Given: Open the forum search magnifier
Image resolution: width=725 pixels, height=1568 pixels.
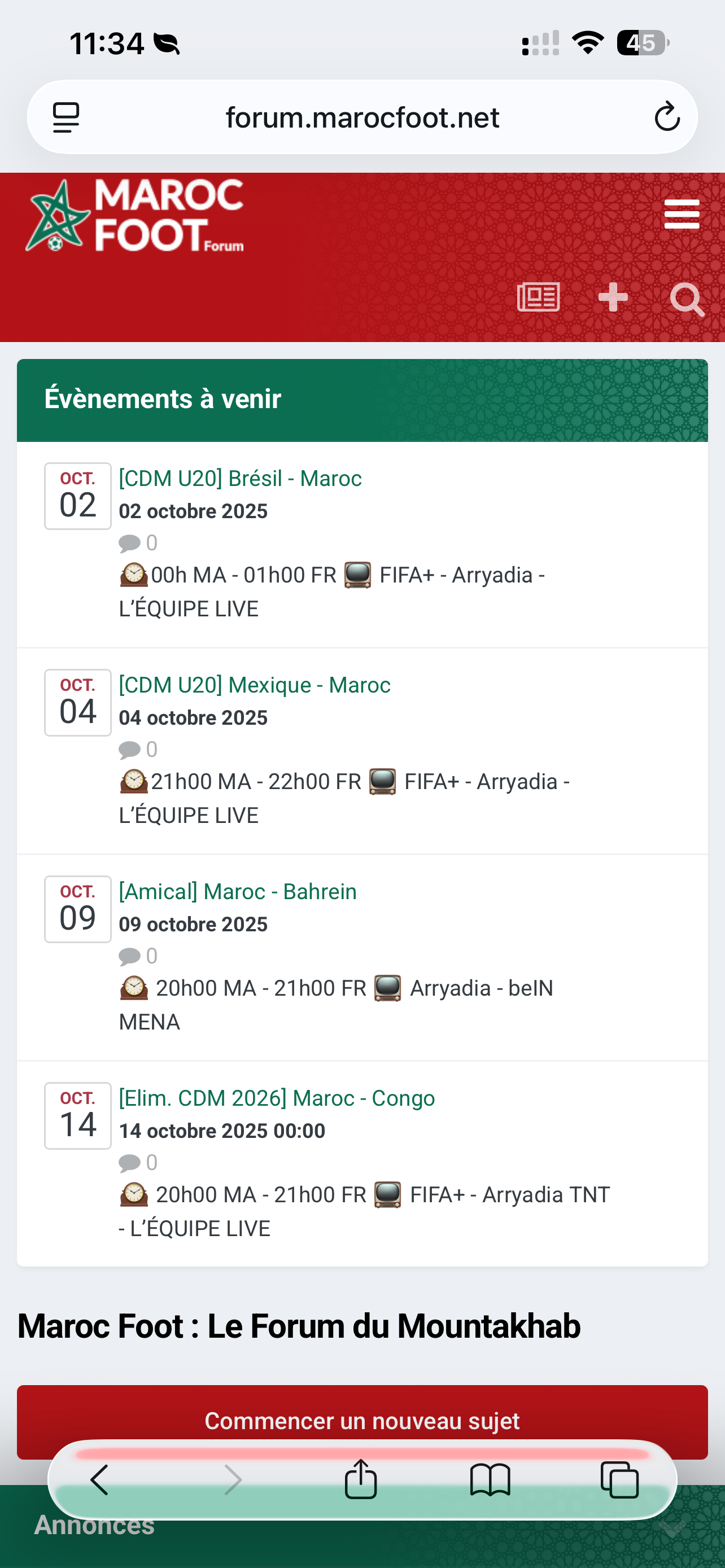Looking at the screenshot, I should point(686,299).
